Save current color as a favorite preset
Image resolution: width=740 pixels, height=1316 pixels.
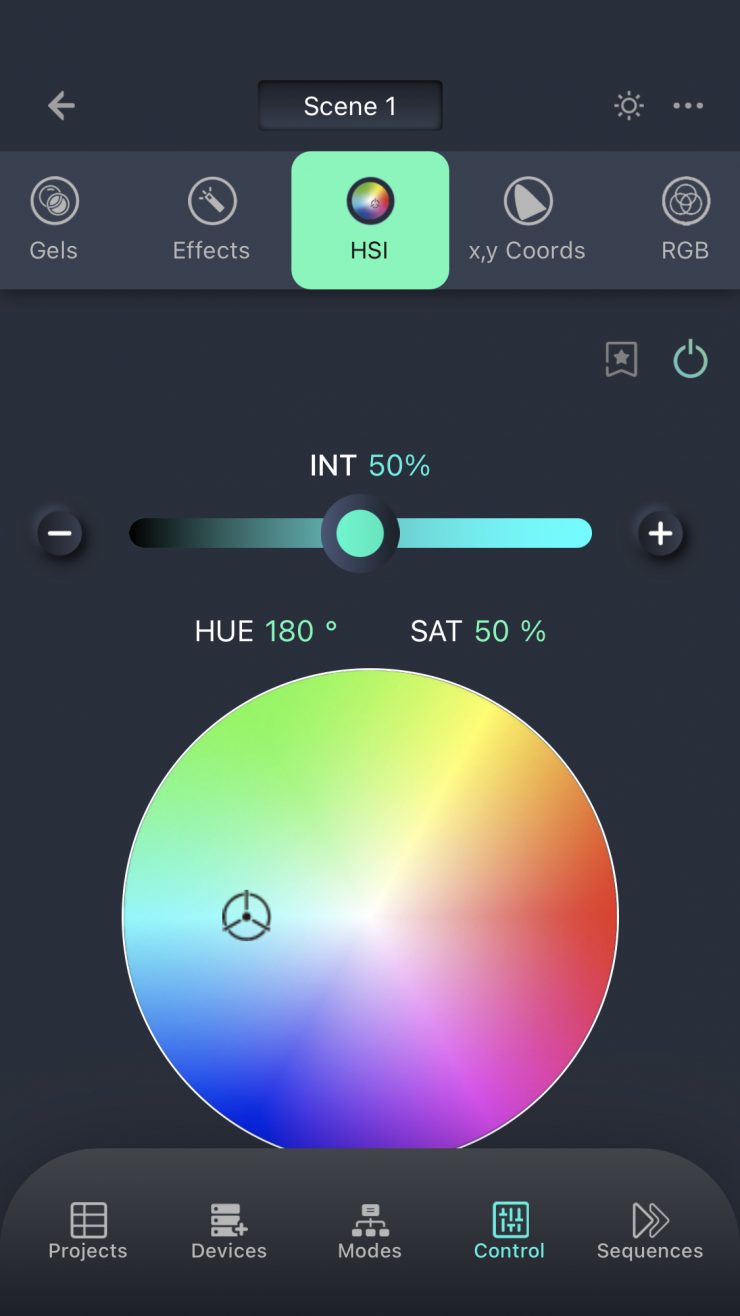click(621, 359)
